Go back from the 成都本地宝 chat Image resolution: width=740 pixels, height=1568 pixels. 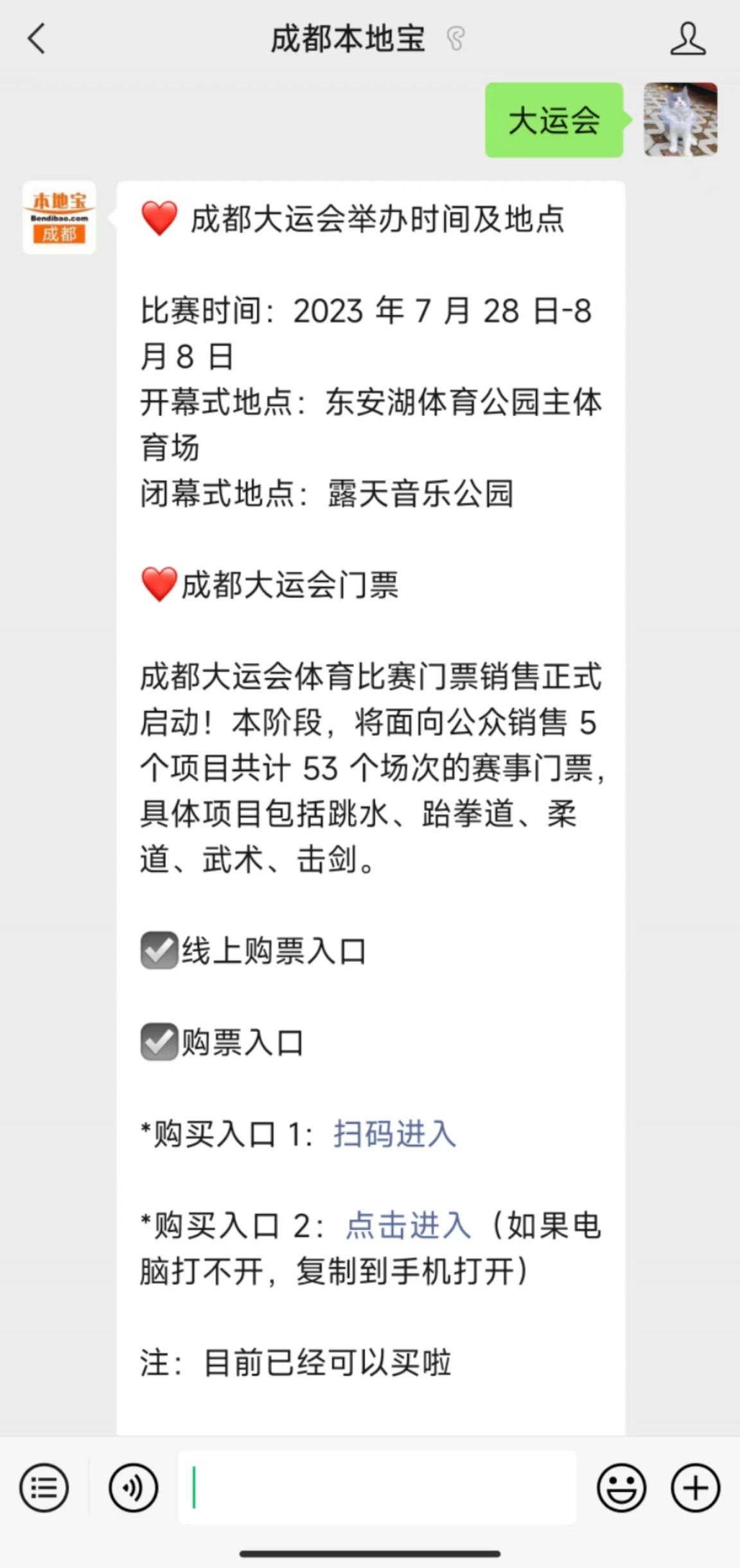37,39
